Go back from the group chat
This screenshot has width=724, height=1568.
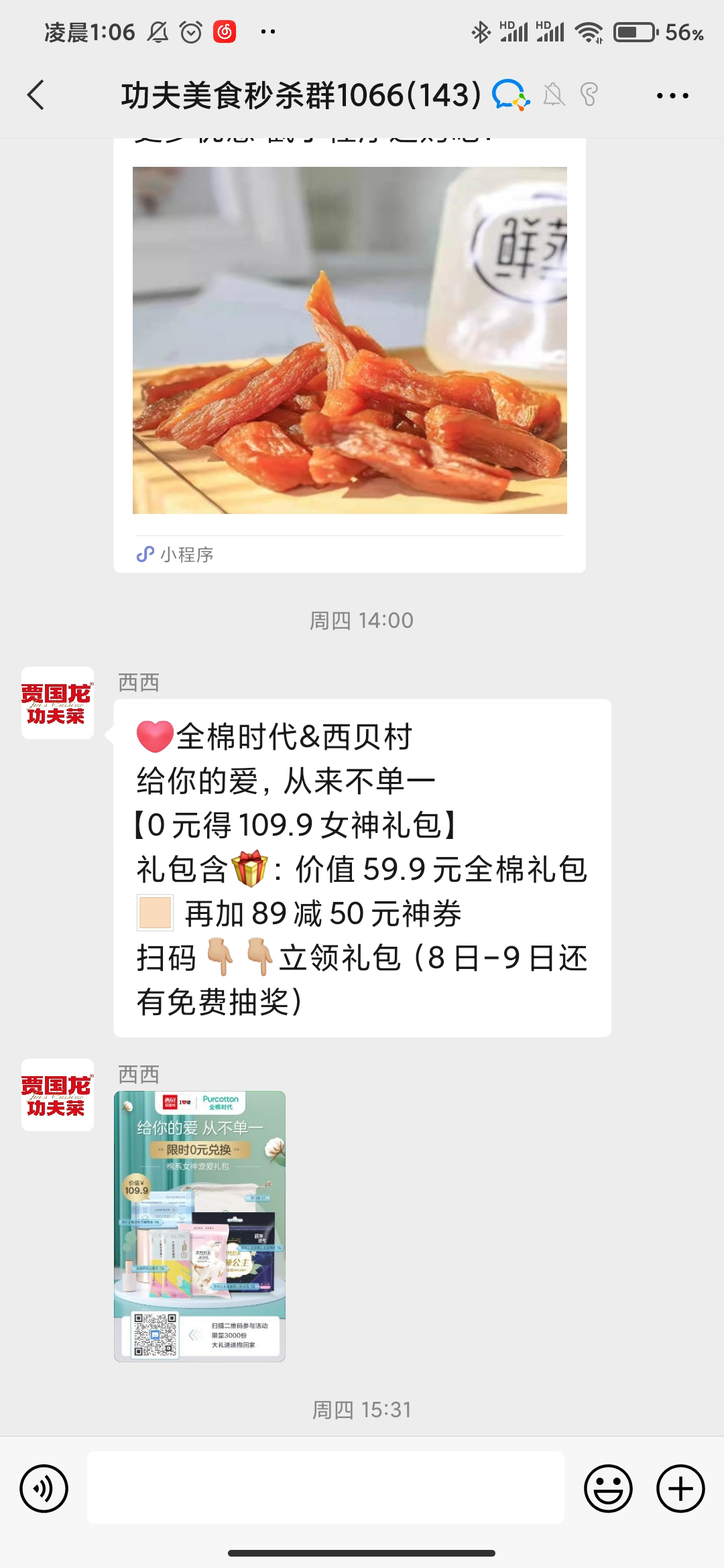pos(36,95)
